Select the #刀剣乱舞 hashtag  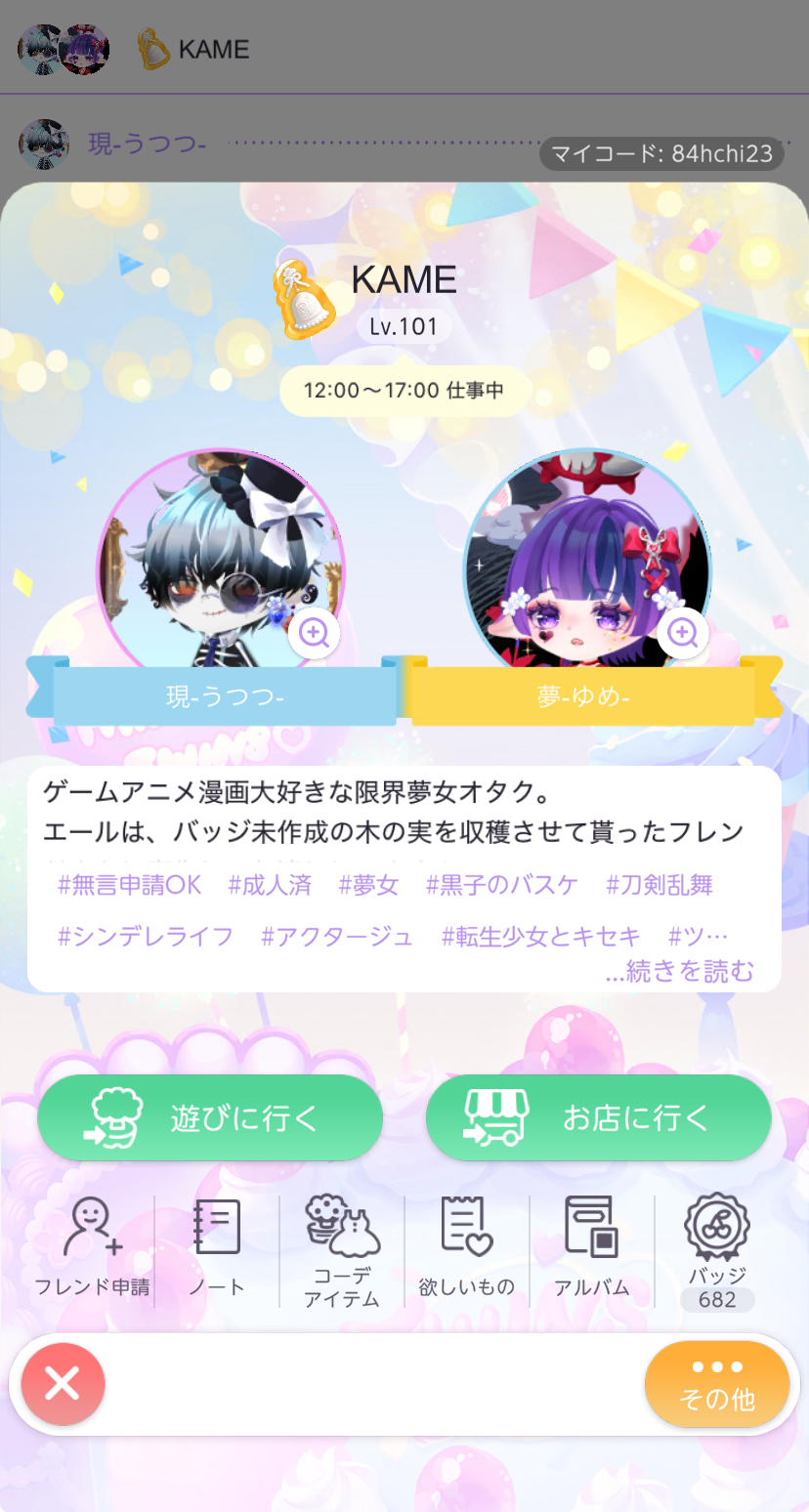(660, 886)
